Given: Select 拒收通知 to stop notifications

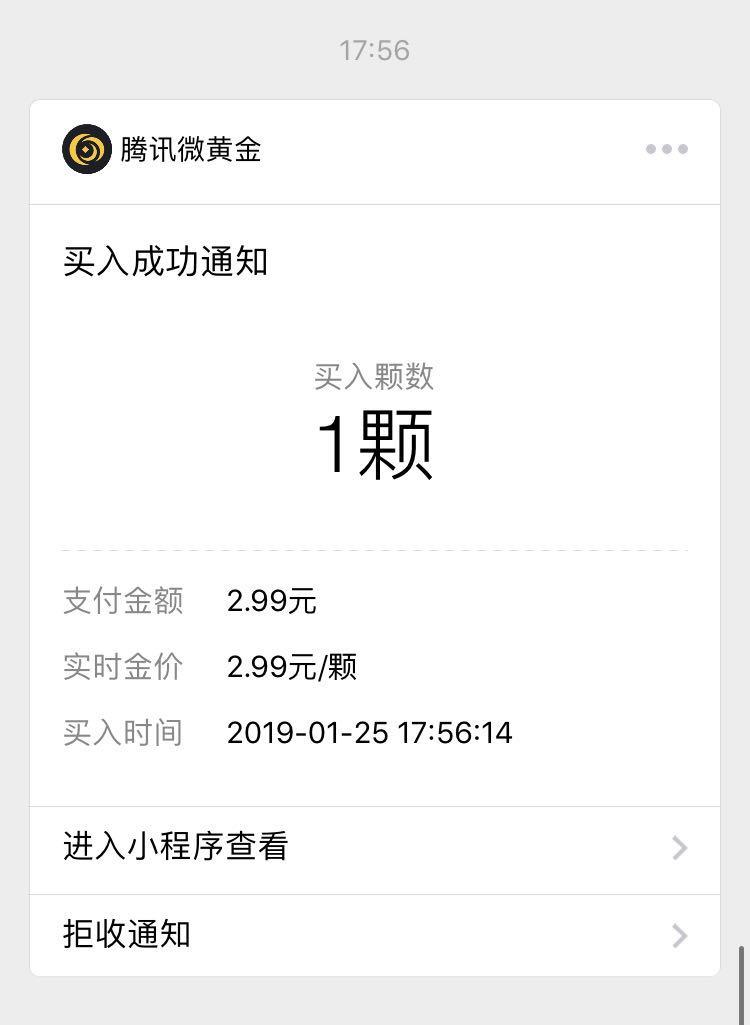Looking at the screenshot, I should pyautogui.click(x=375, y=935).
